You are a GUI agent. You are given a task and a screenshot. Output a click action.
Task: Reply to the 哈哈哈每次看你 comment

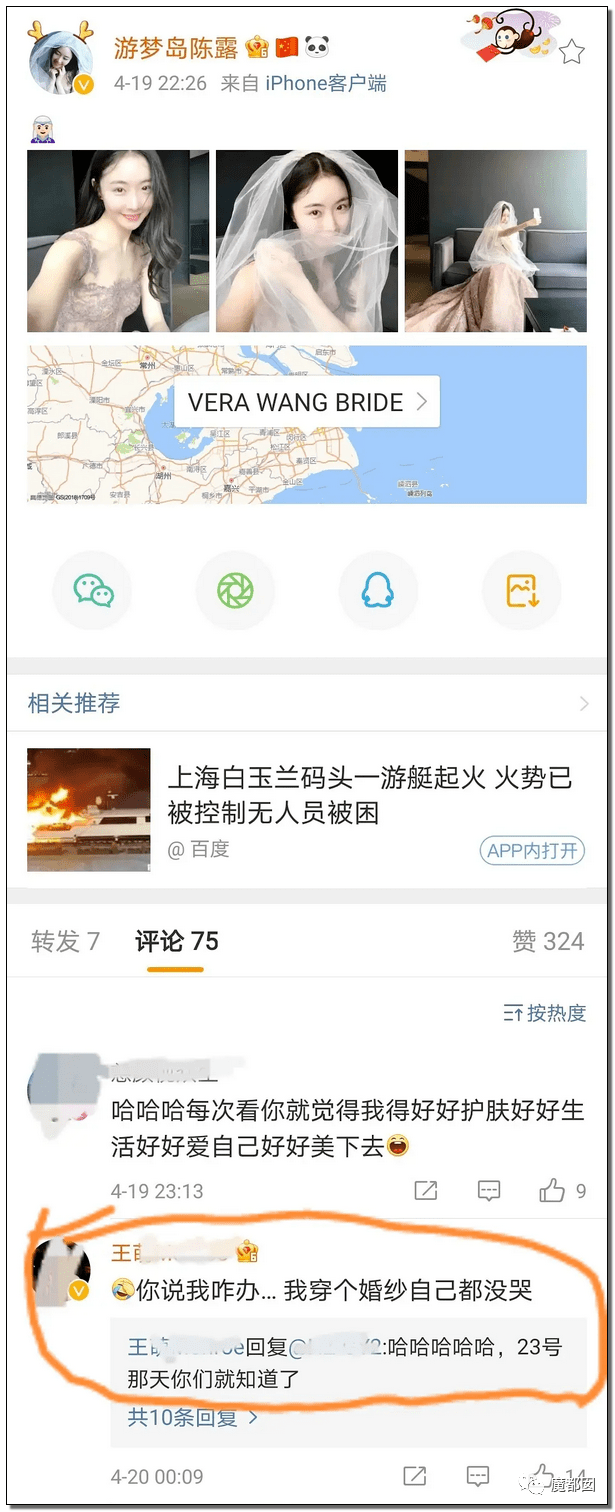pyautogui.click(x=489, y=1190)
